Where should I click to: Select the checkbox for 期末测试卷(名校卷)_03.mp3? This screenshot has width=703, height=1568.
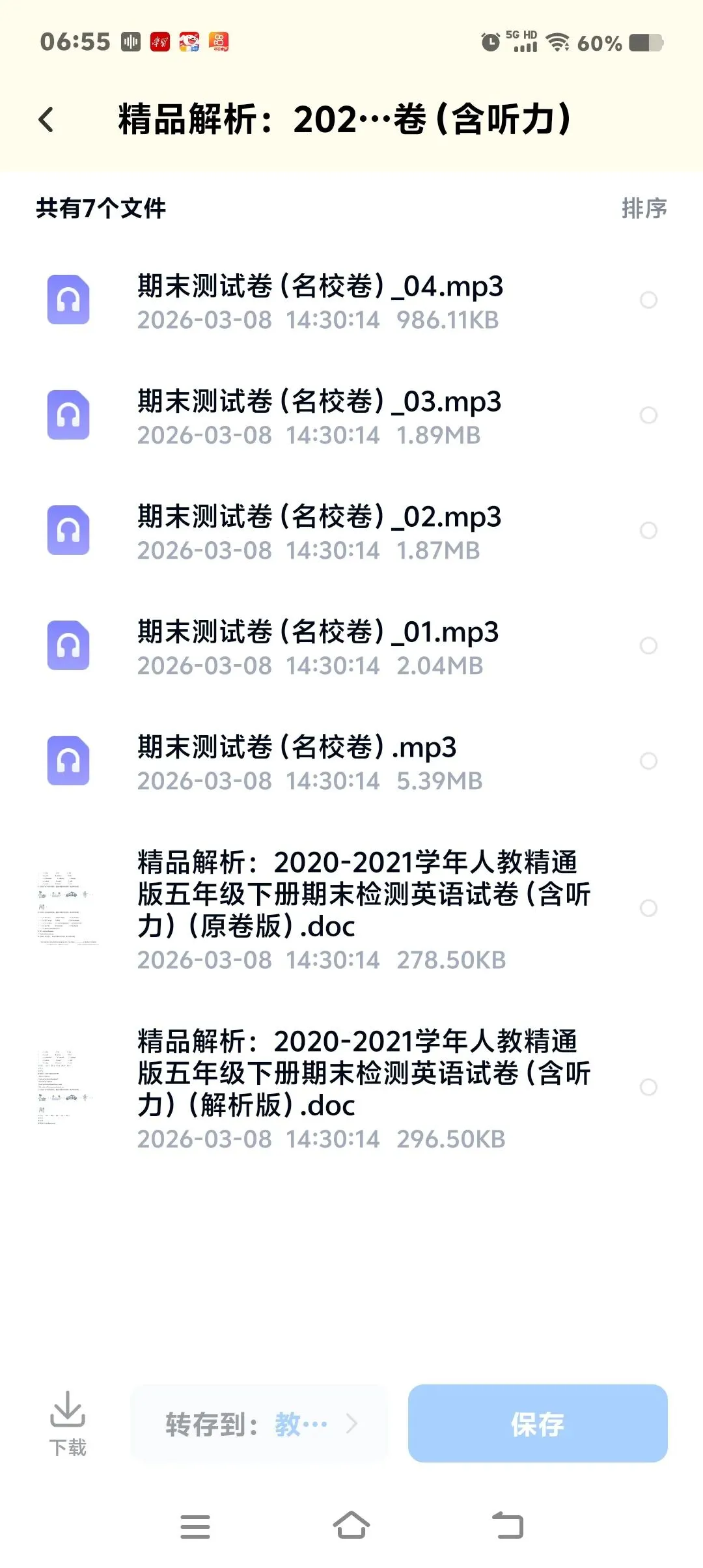pos(648,415)
